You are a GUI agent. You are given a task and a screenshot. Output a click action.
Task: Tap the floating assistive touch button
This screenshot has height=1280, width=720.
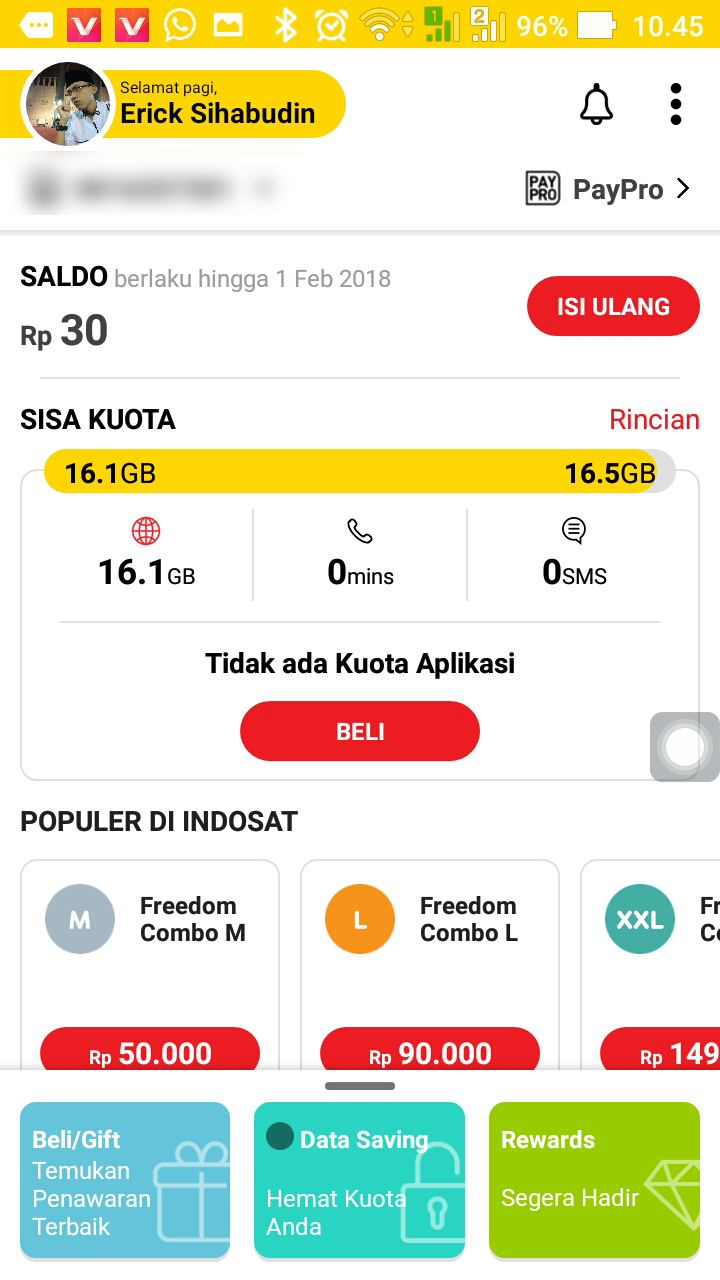(684, 747)
